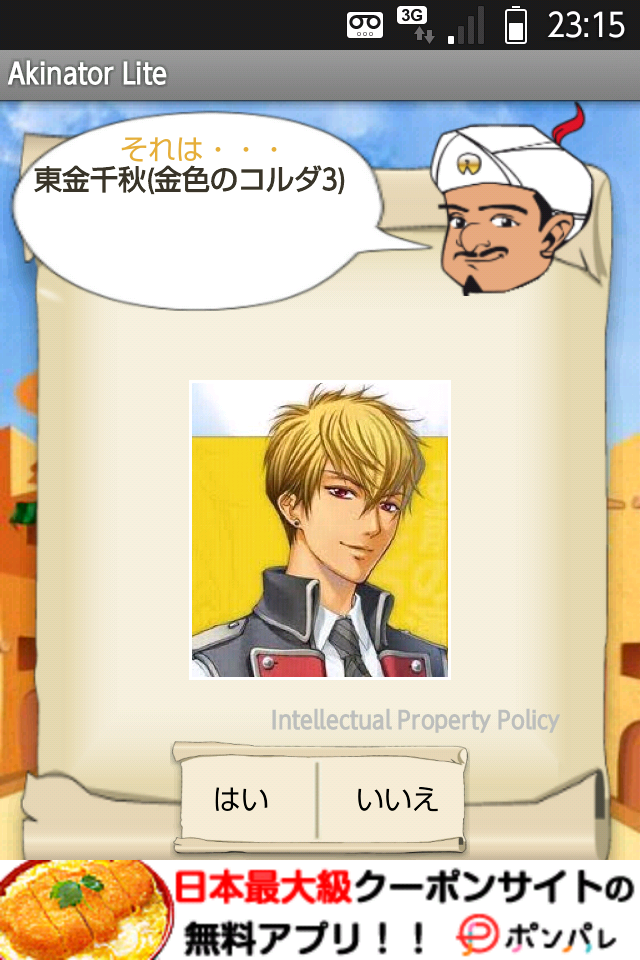Confirm the guess with はい
The width and height of the screenshot is (640, 960).
243,800
